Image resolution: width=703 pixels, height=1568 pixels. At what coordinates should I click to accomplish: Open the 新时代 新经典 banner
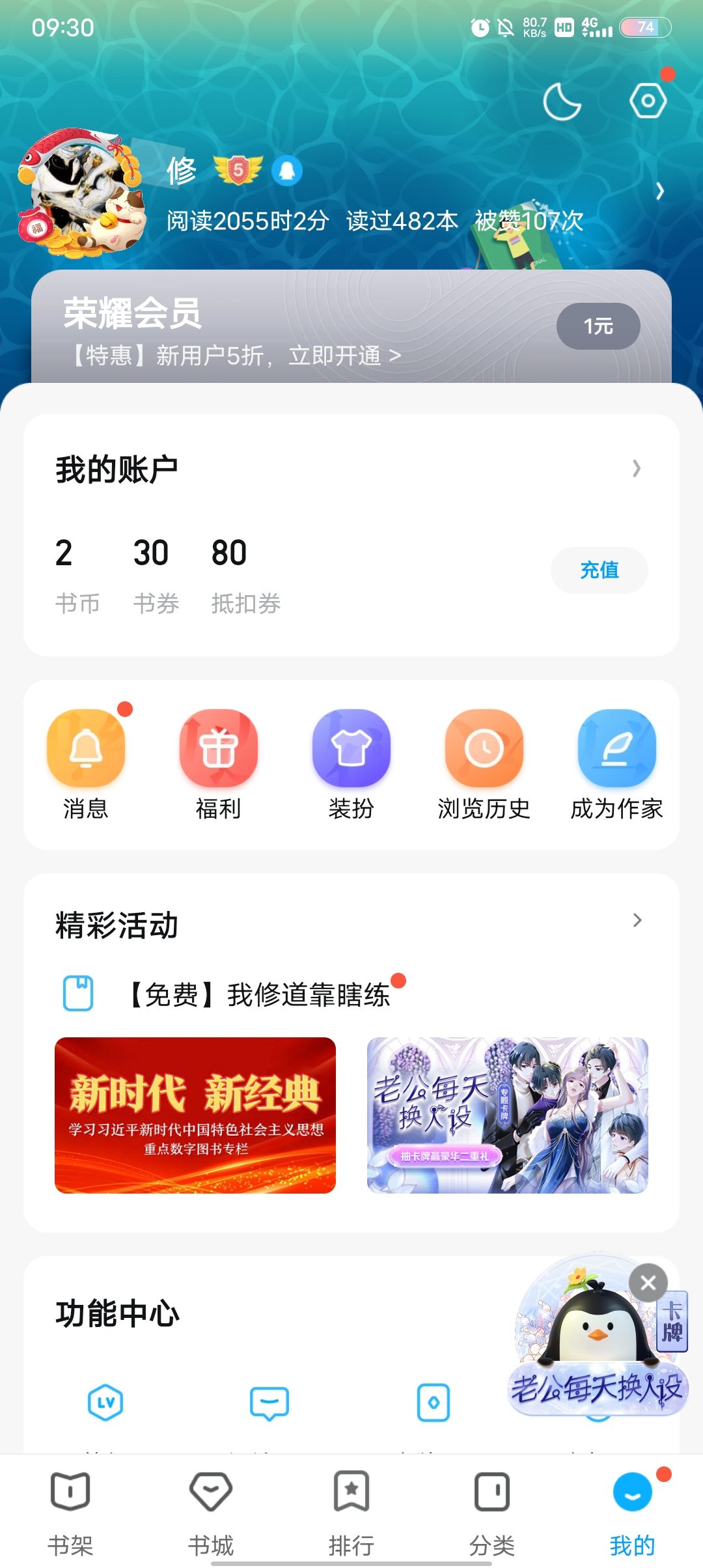(195, 1115)
